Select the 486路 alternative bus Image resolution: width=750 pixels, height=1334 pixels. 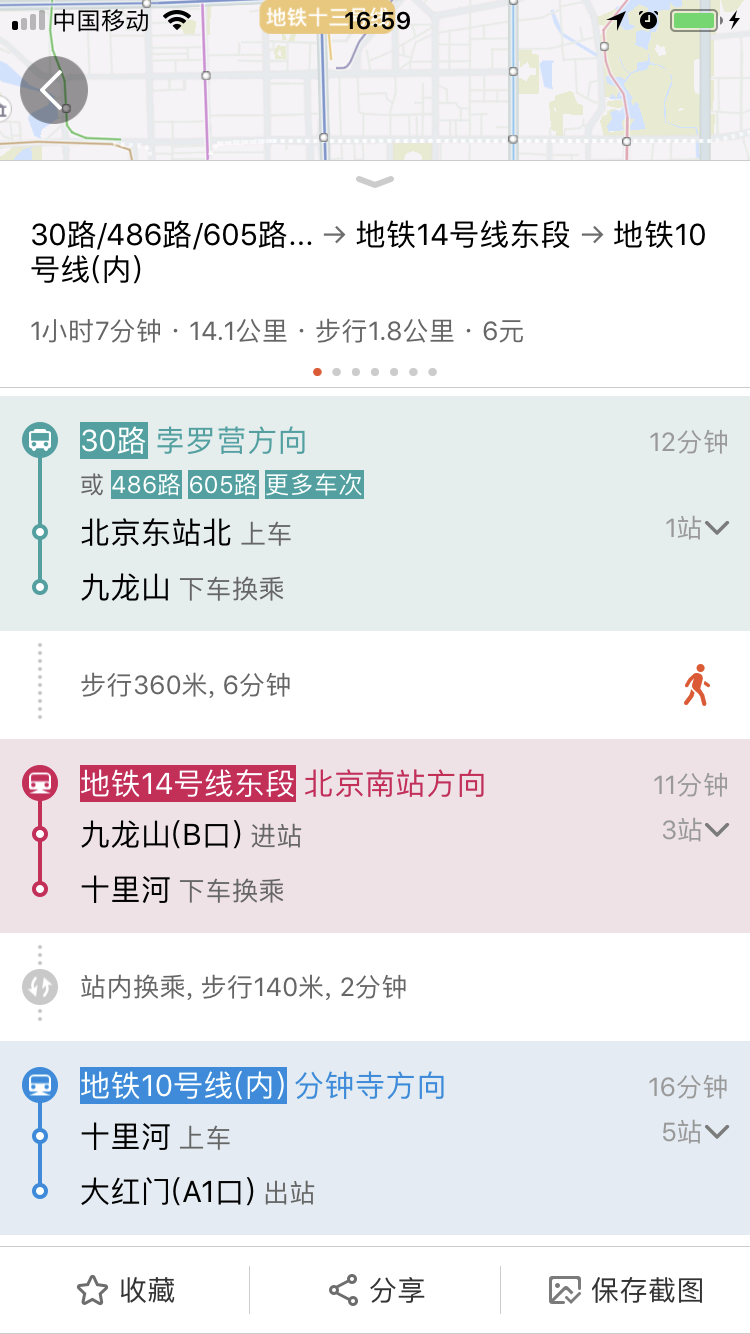point(146,485)
